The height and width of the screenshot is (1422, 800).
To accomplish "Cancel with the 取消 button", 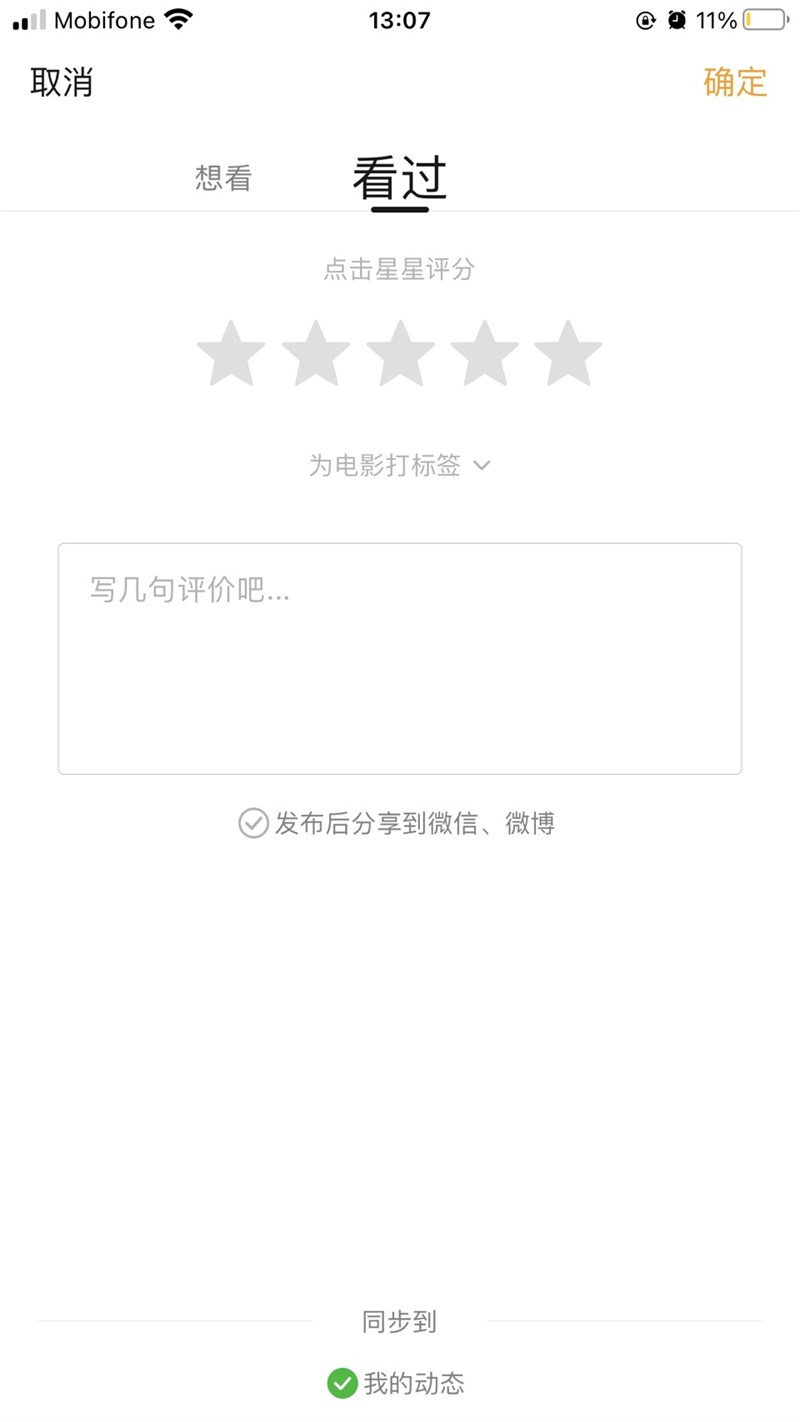I will (x=61, y=82).
